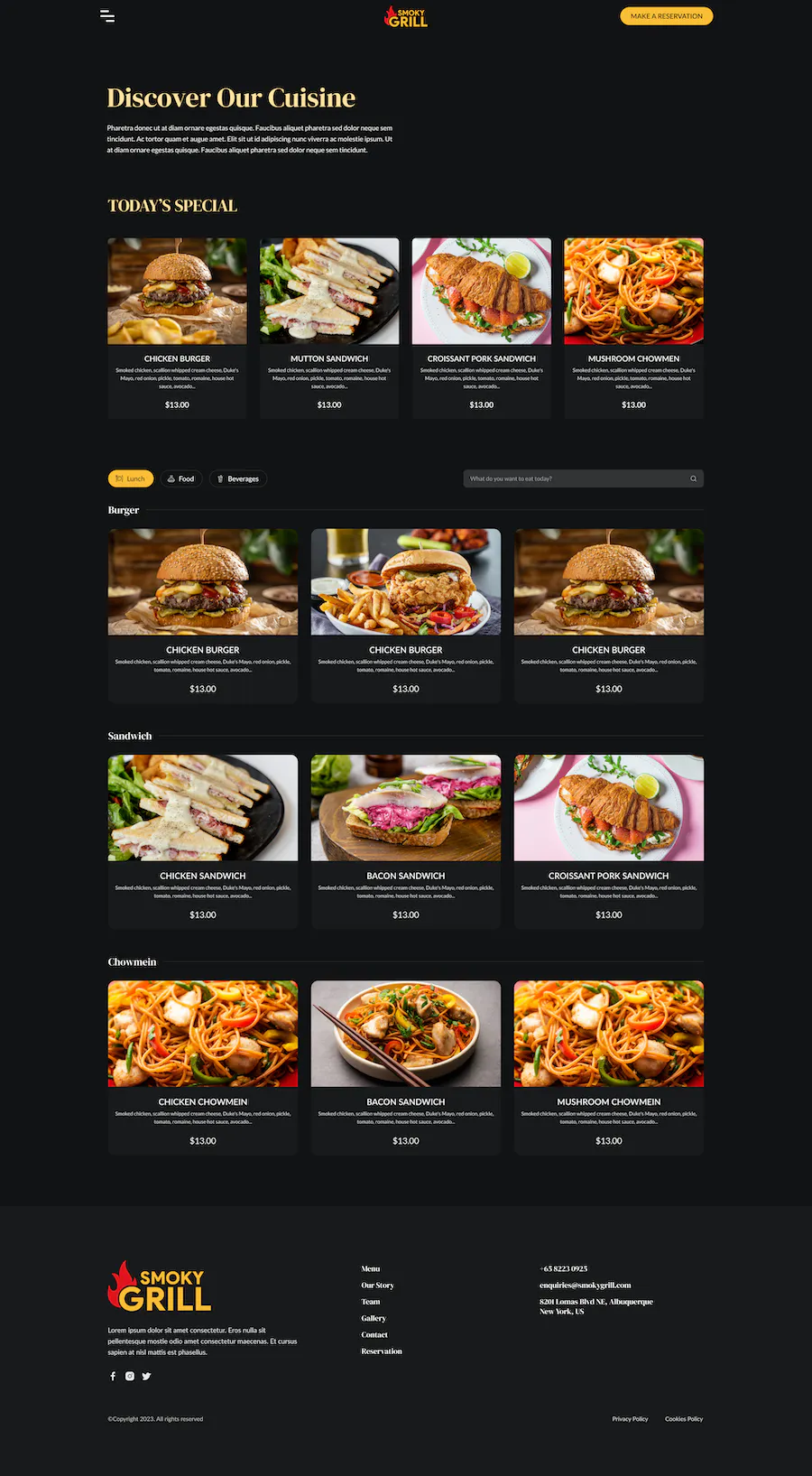The height and width of the screenshot is (1476, 812).
Task: Open Chicken Chowmein card
Action: click(203, 1066)
